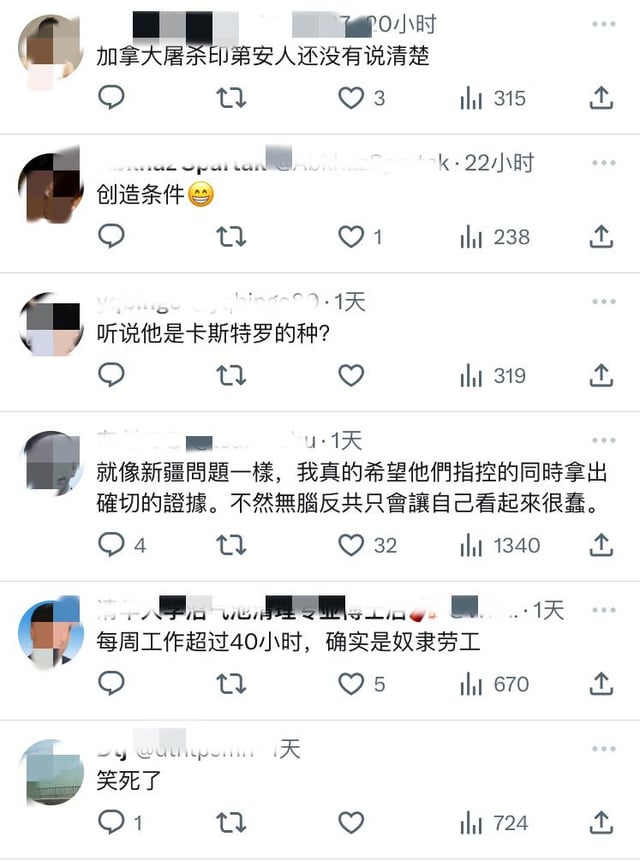Repost the 创造条件 comment
Screen dimensions: 640x861
[x=231, y=237]
